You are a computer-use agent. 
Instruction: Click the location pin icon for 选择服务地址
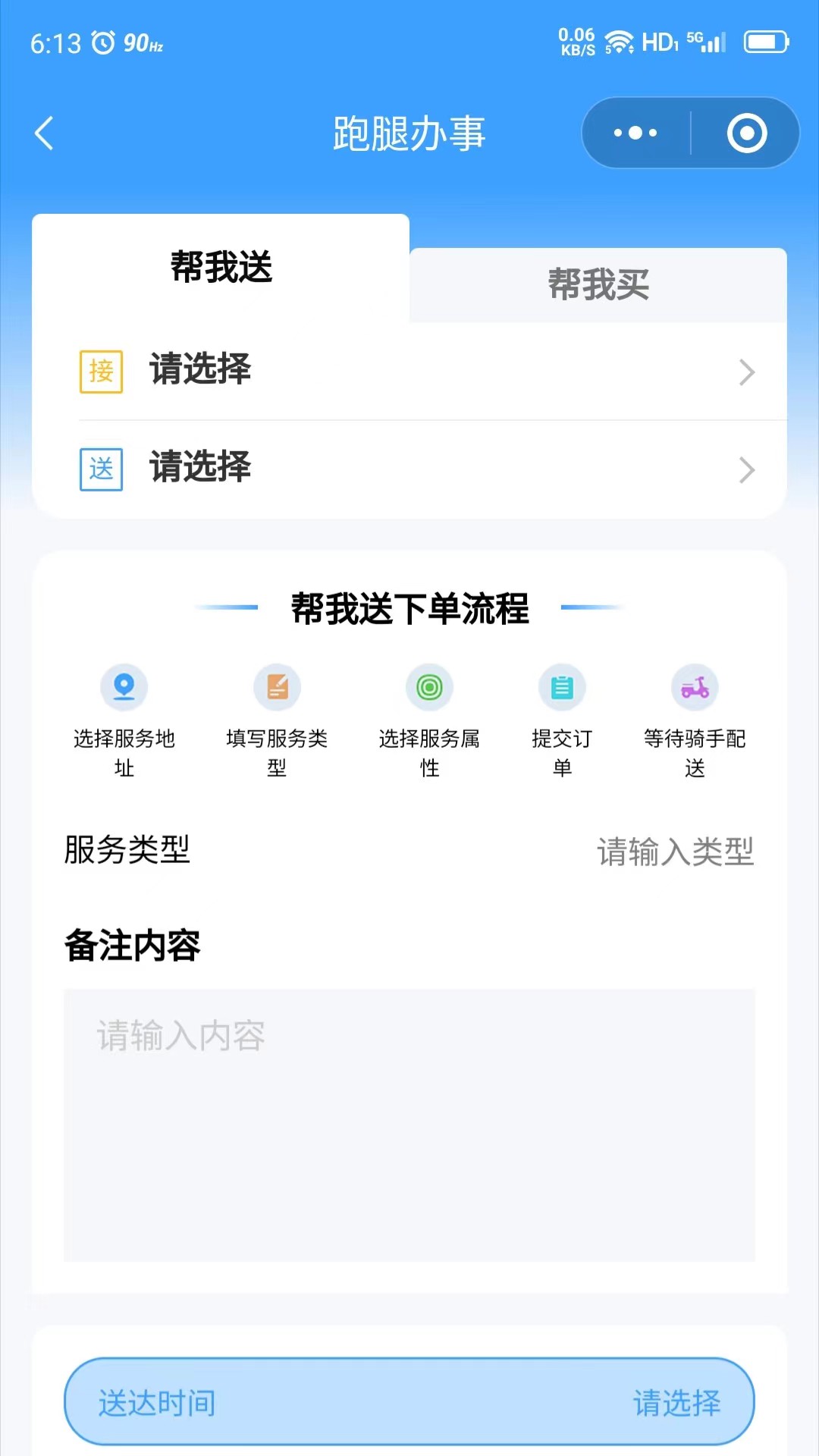124,687
